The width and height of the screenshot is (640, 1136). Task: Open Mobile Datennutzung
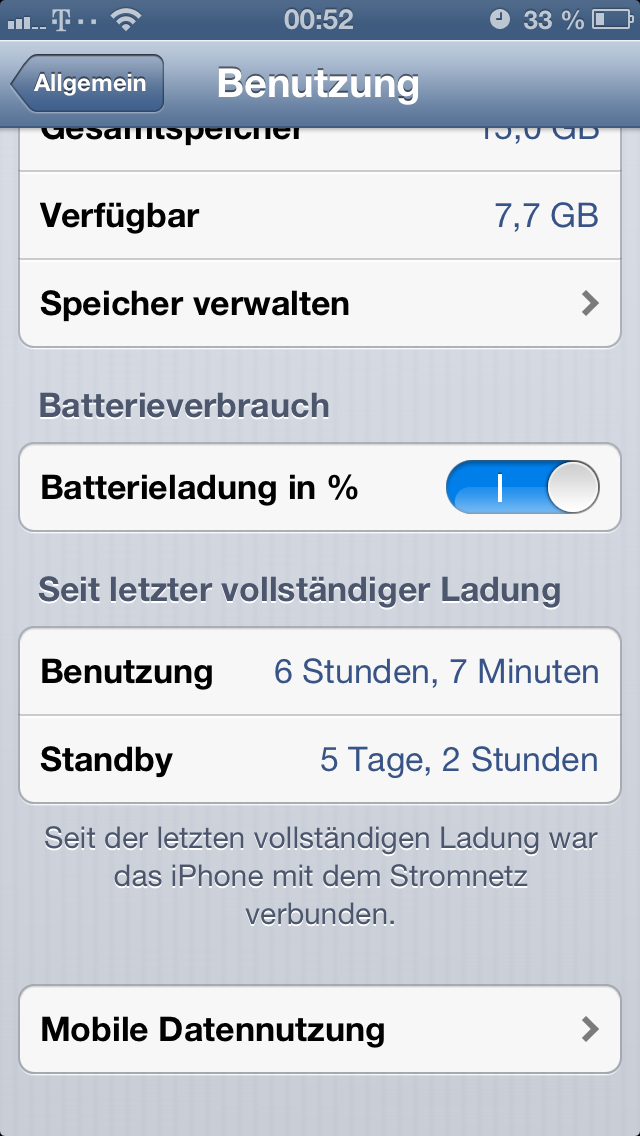coord(320,1029)
